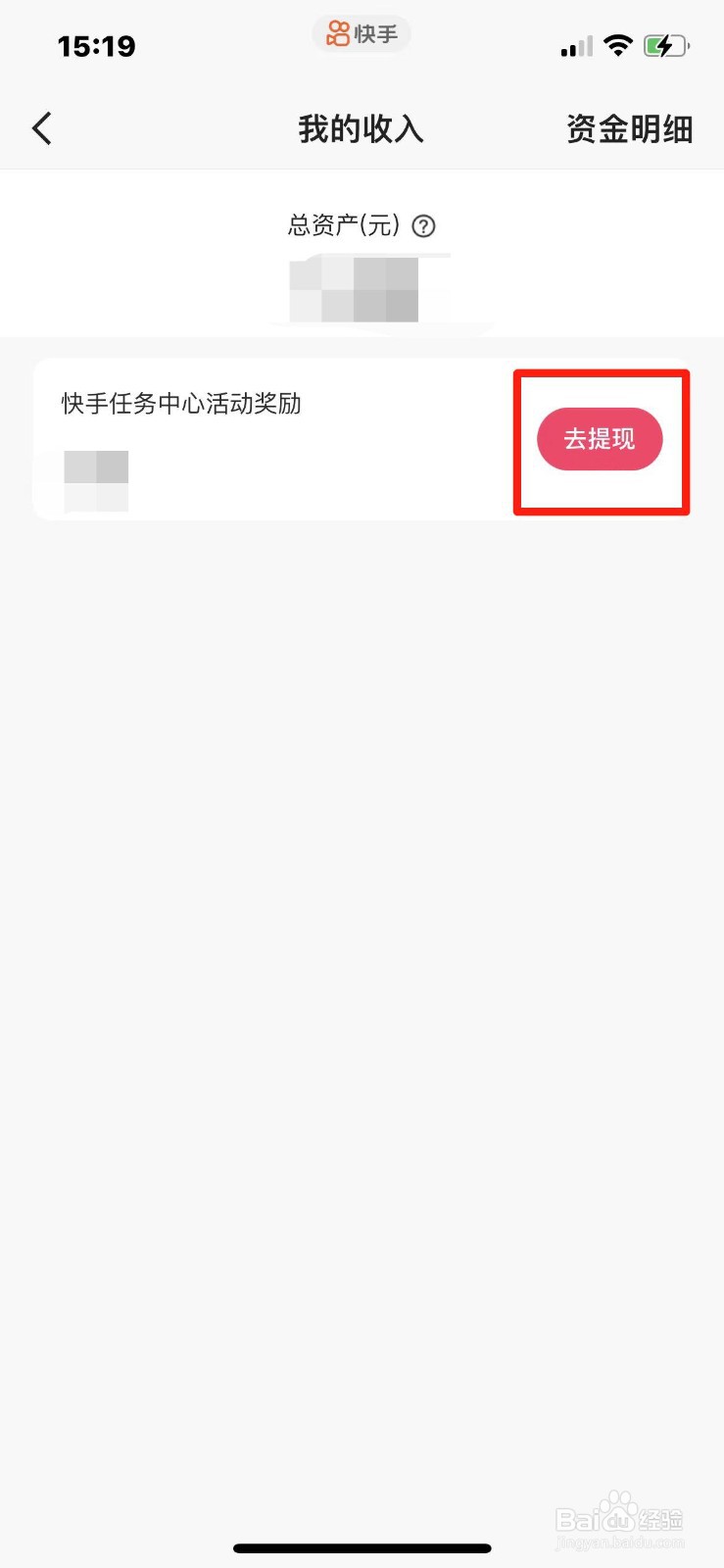Select the 快手任务中心活动奖励 reward entry
This screenshot has height=1568, width=724.
click(181, 404)
